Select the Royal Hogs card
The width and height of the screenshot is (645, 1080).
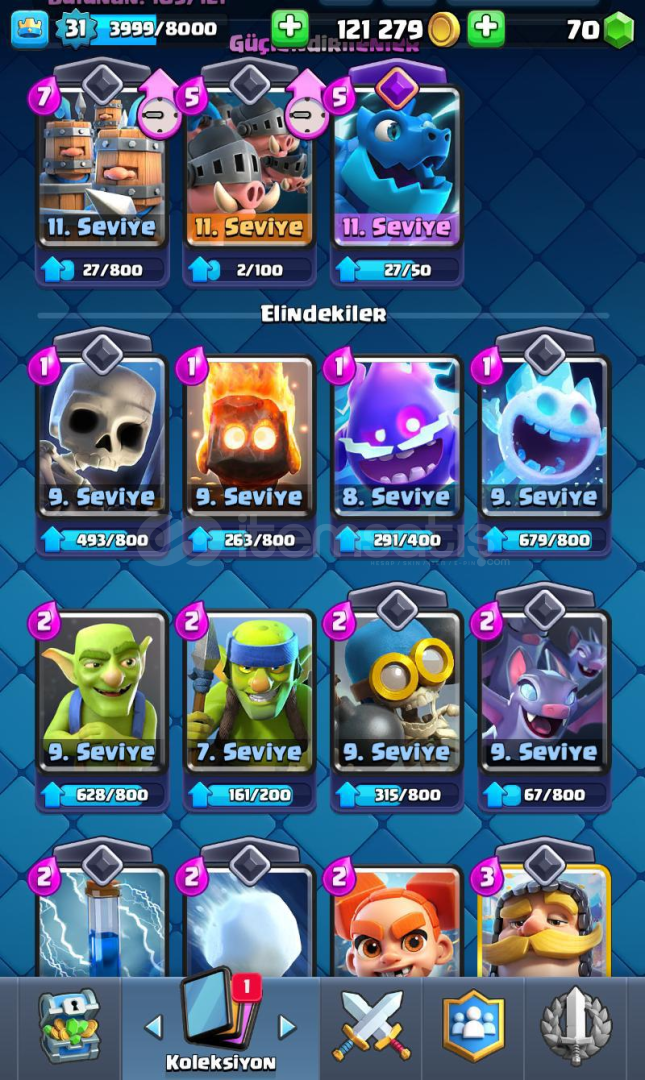click(250, 170)
